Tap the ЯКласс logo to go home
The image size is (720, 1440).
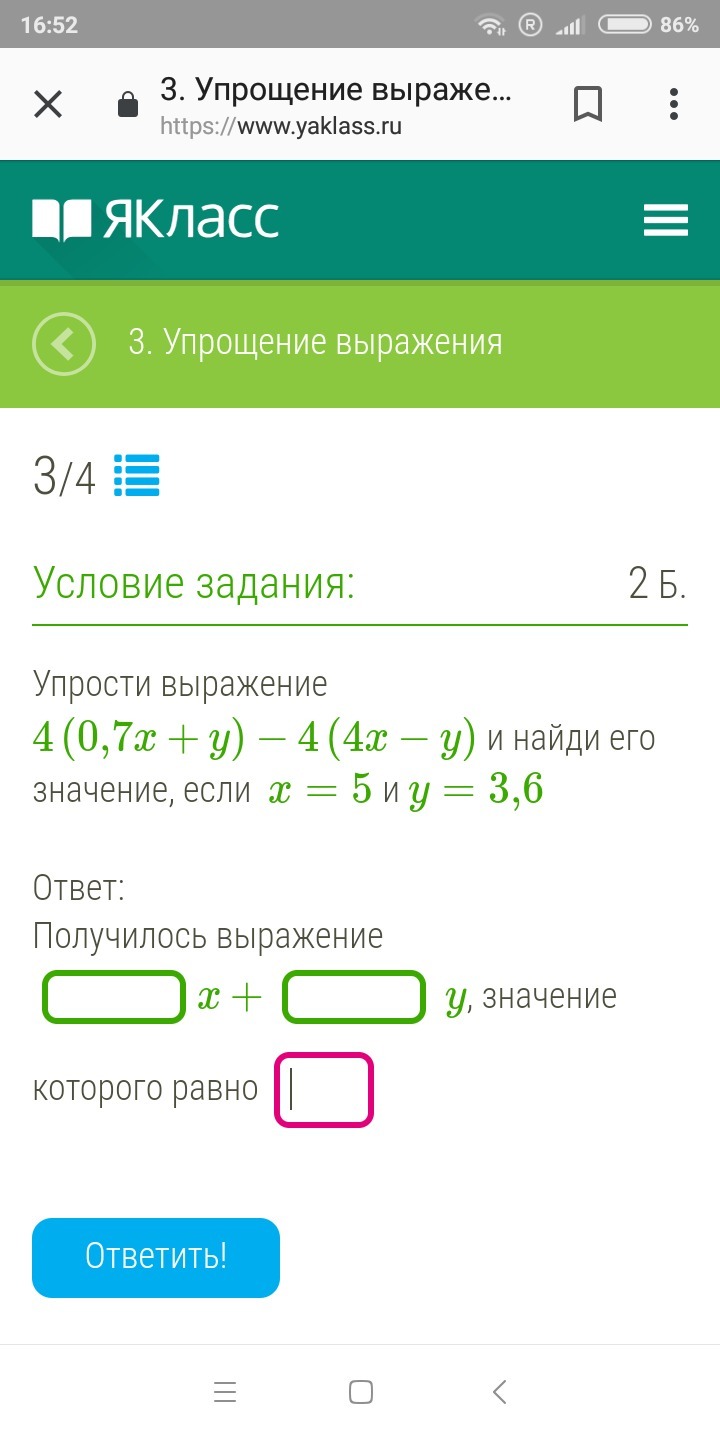click(156, 220)
